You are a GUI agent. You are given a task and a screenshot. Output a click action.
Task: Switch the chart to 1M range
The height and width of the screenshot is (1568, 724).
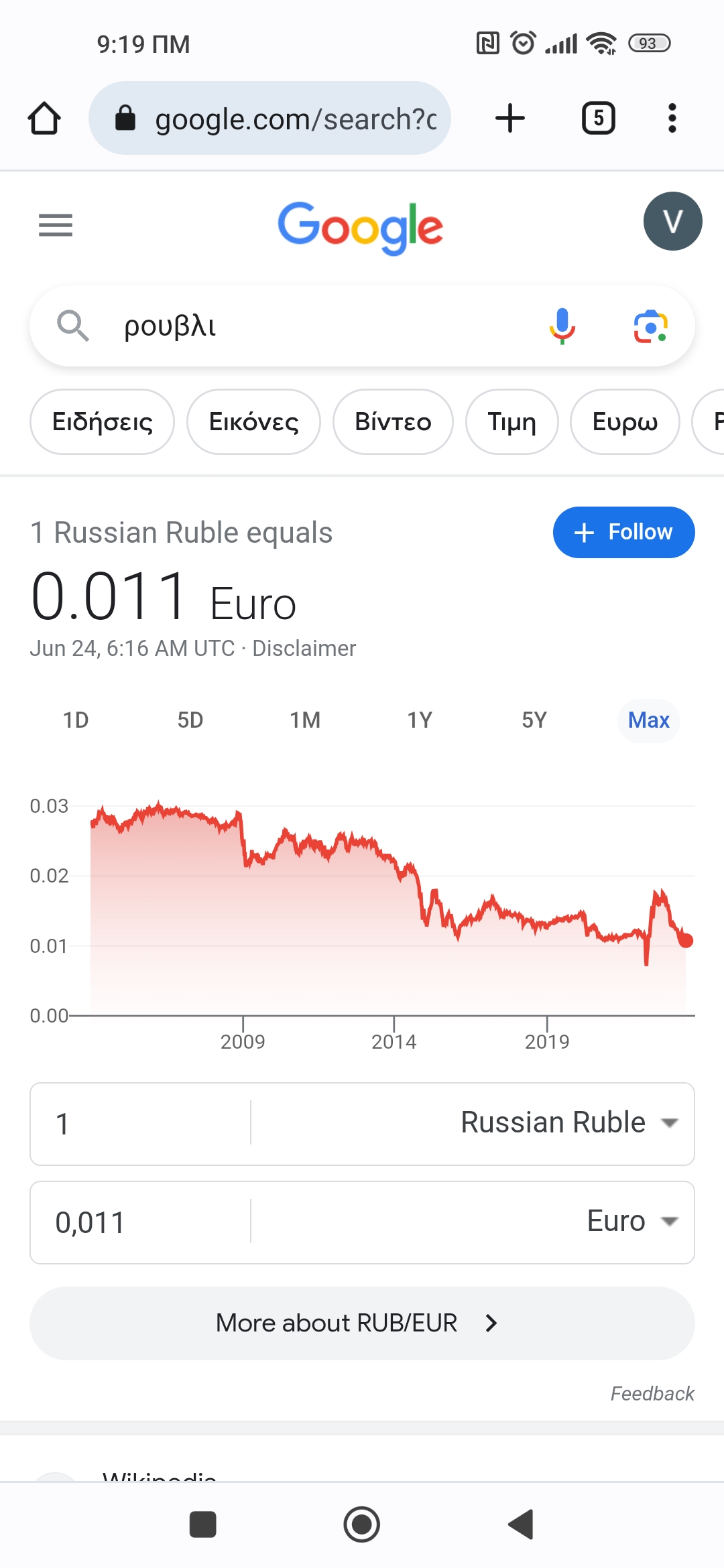pyautogui.click(x=305, y=720)
